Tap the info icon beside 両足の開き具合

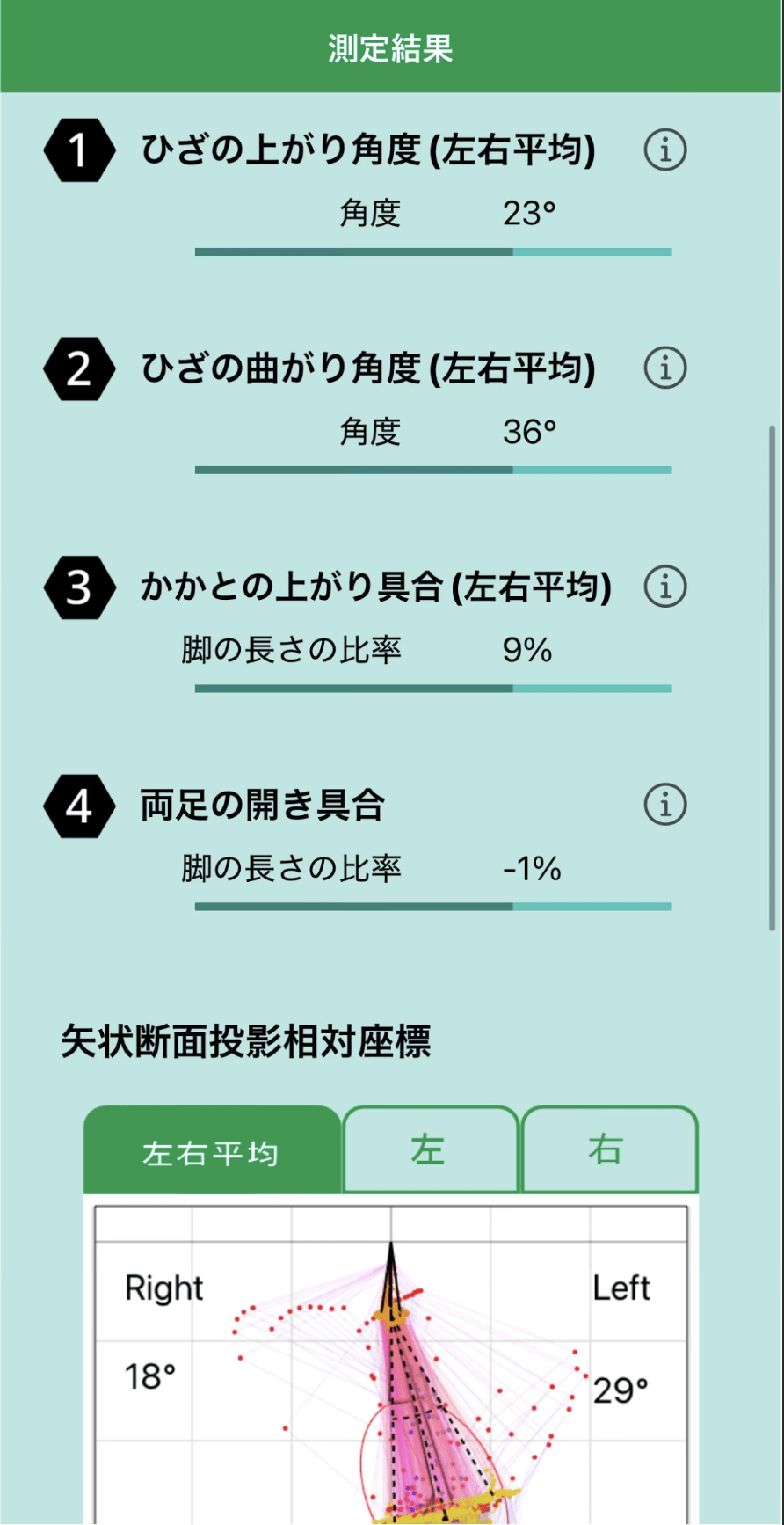point(664,805)
